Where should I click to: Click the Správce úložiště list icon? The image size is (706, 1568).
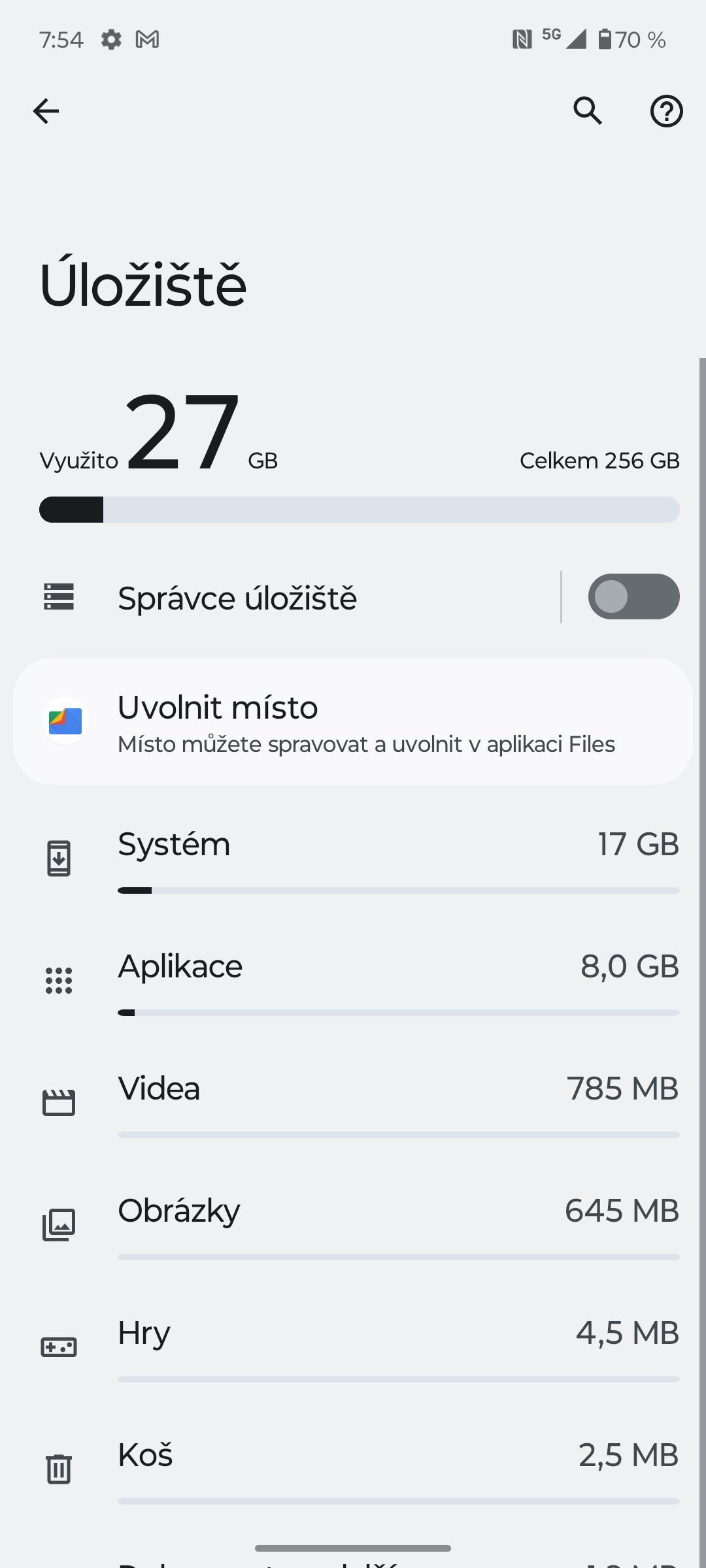pos(58,596)
